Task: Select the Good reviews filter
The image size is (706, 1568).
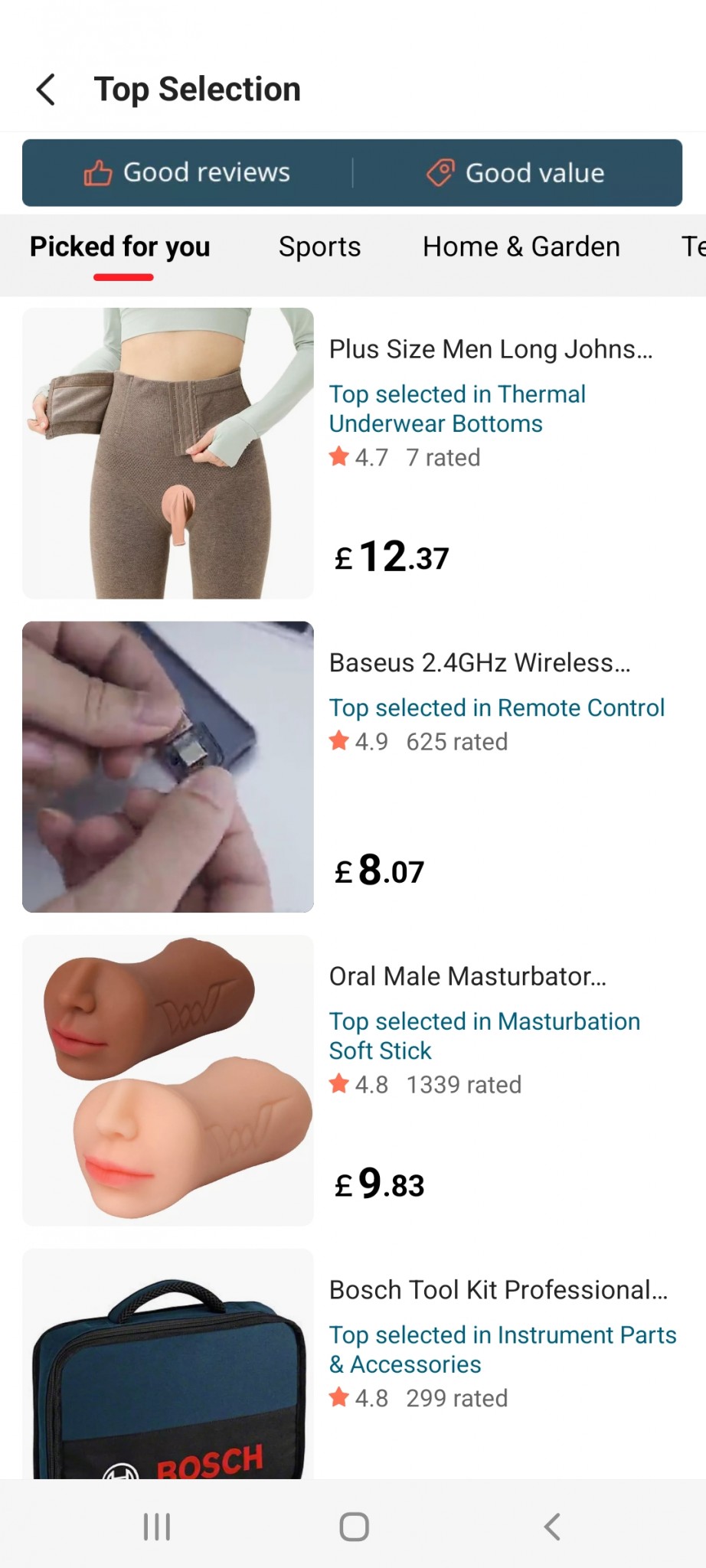Action: tap(188, 173)
